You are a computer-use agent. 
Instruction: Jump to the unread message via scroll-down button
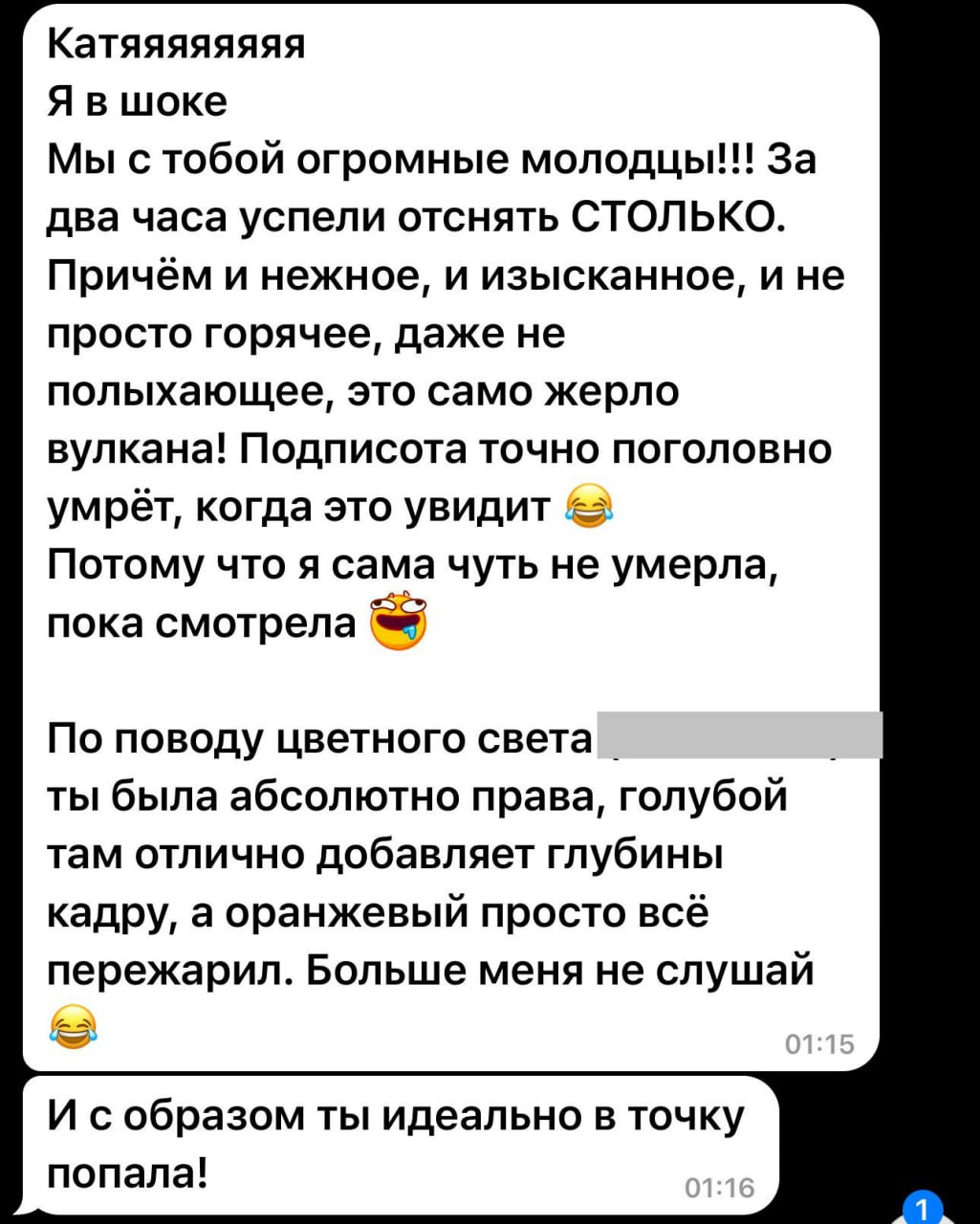click(921, 1212)
